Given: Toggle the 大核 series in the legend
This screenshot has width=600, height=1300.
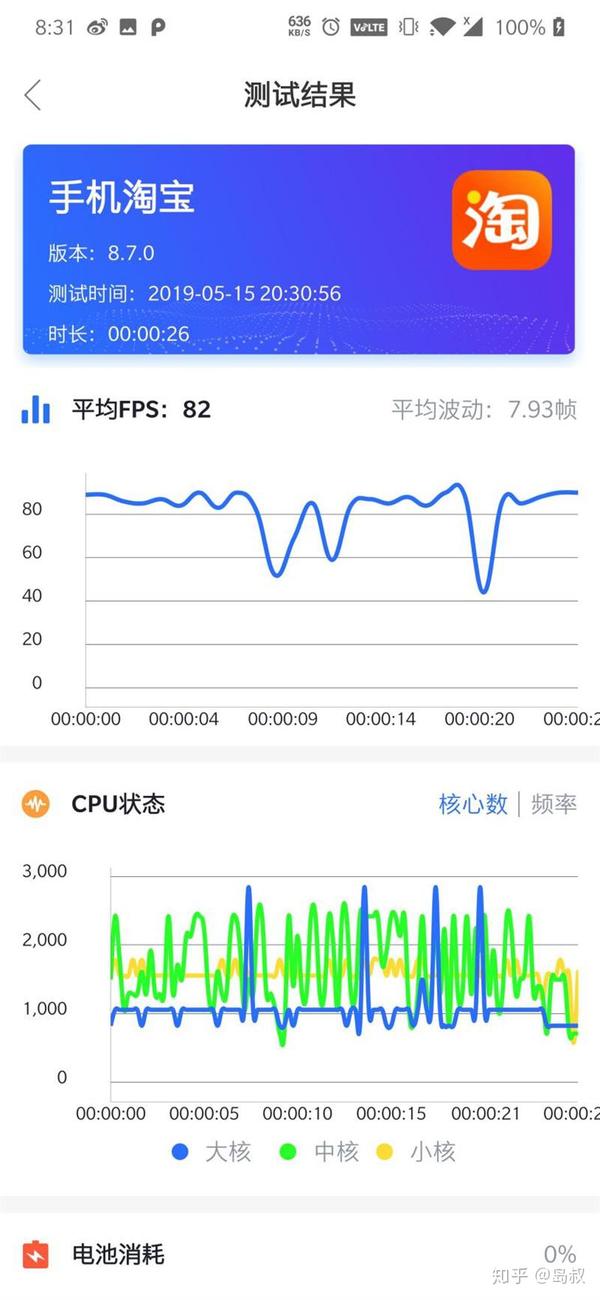Looking at the screenshot, I should pyautogui.click(x=211, y=1152).
